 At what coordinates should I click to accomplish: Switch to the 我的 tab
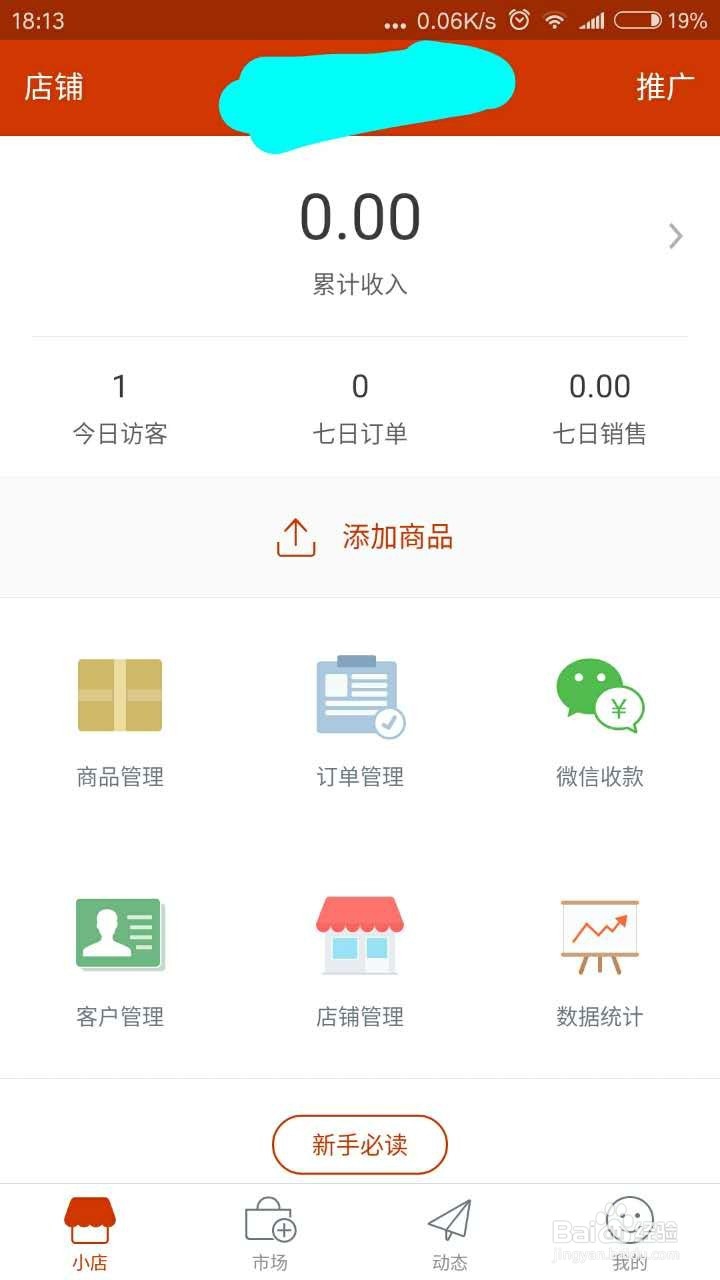(x=630, y=1234)
